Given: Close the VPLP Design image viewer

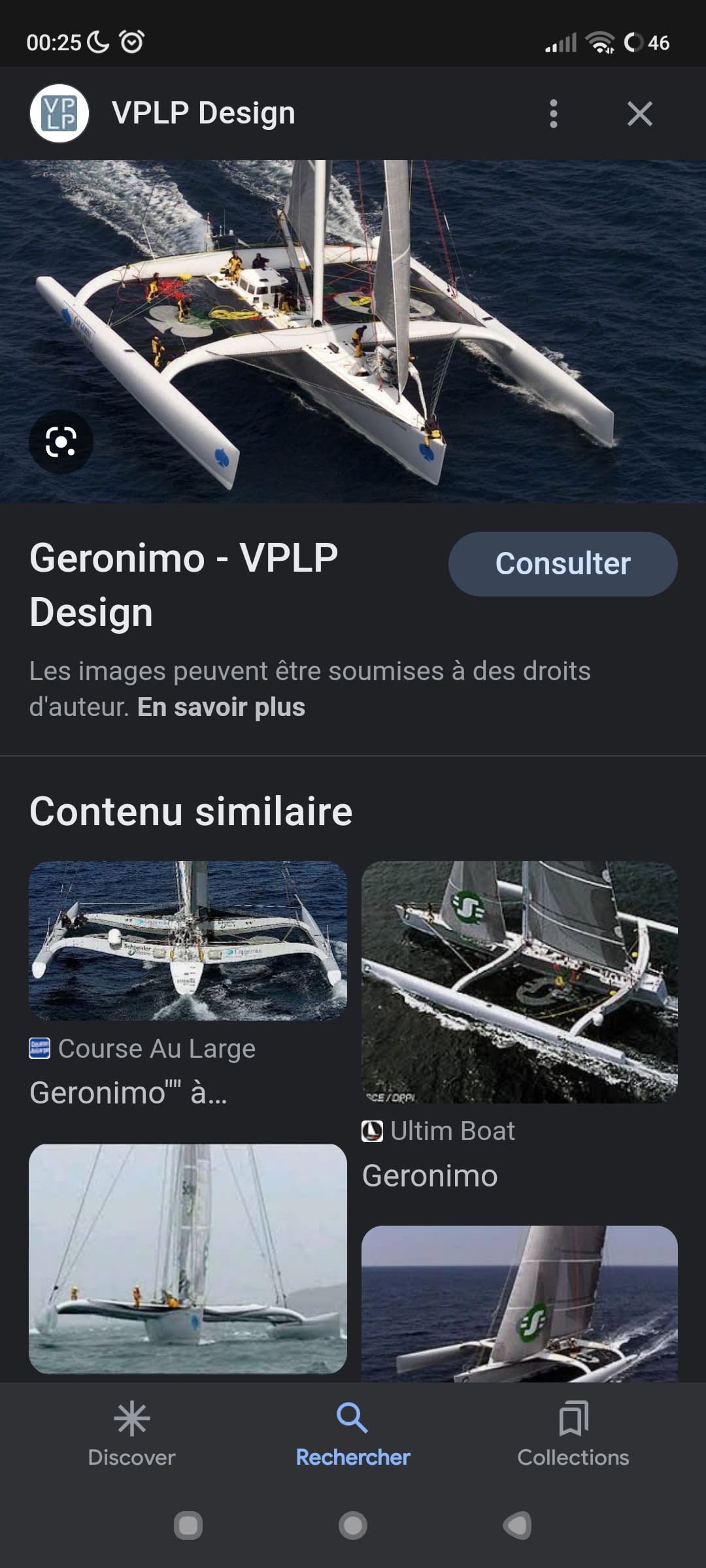Looking at the screenshot, I should pyautogui.click(x=639, y=114).
